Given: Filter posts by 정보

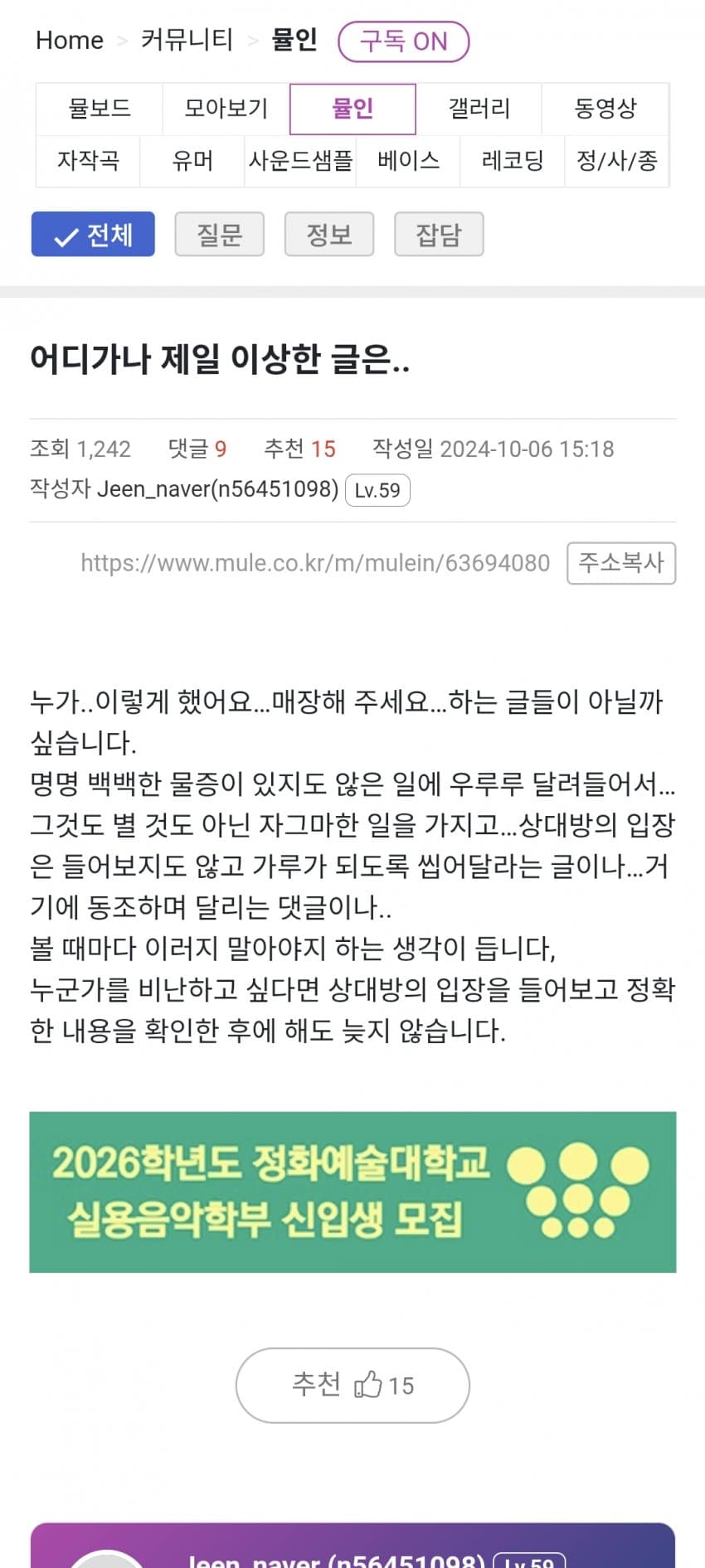Looking at the screenshot, I should coord(328,235).
